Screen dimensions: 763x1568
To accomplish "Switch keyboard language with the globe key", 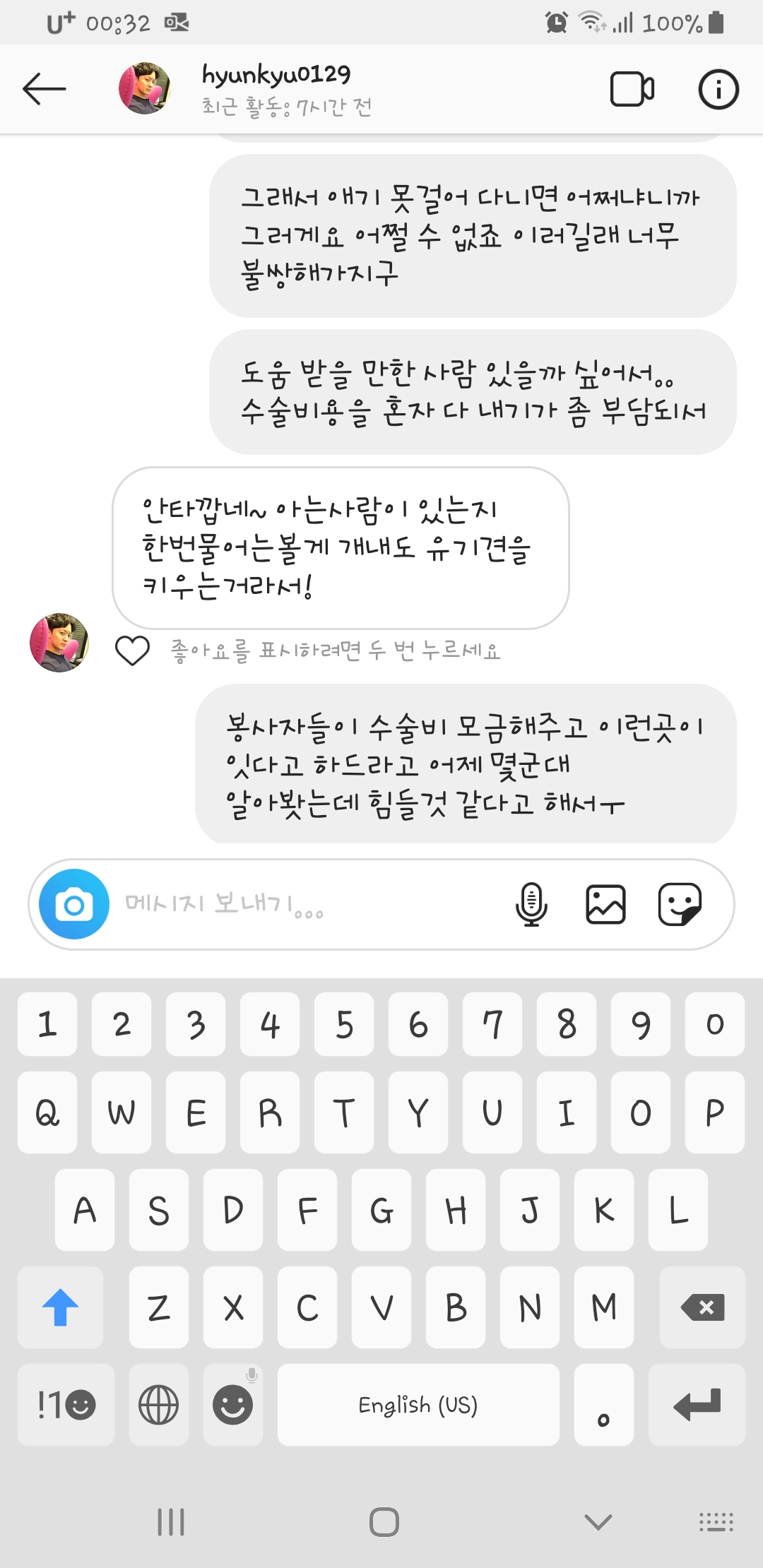I will pos(159,1404).
